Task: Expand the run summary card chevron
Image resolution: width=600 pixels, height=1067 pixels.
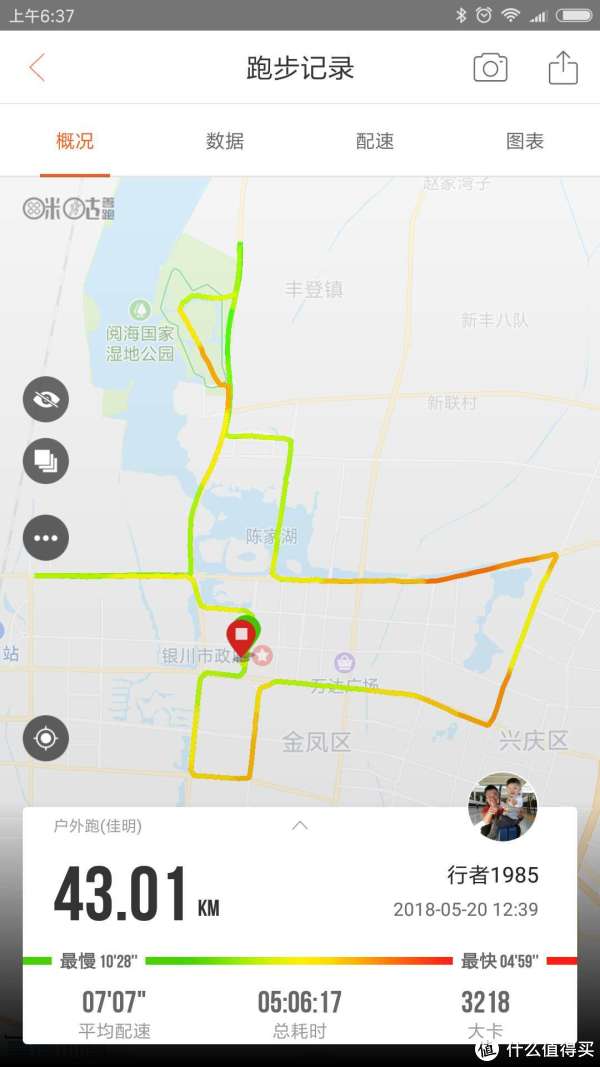Action: pyautogui.click(x=300, y=826)
